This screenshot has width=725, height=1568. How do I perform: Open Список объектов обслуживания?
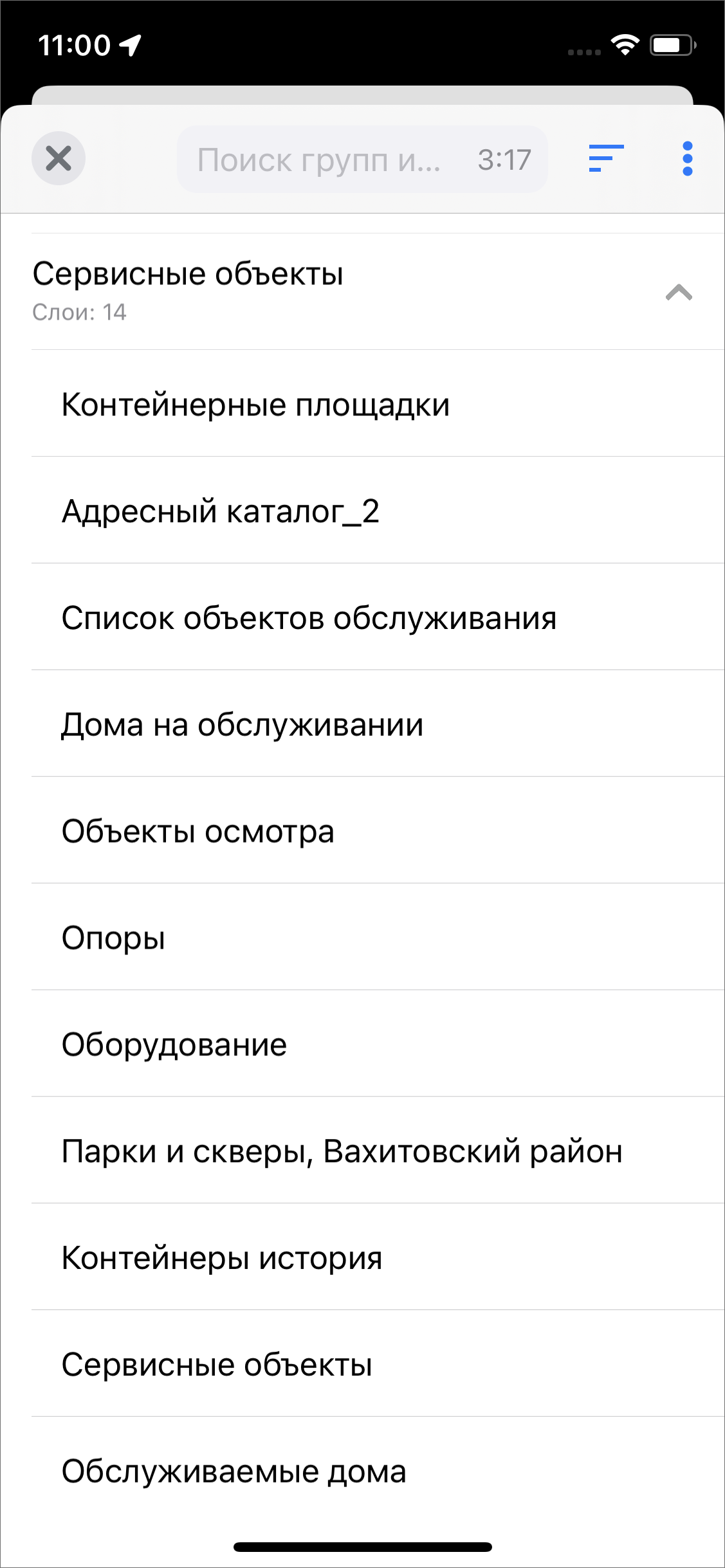(x=309, y=619)
